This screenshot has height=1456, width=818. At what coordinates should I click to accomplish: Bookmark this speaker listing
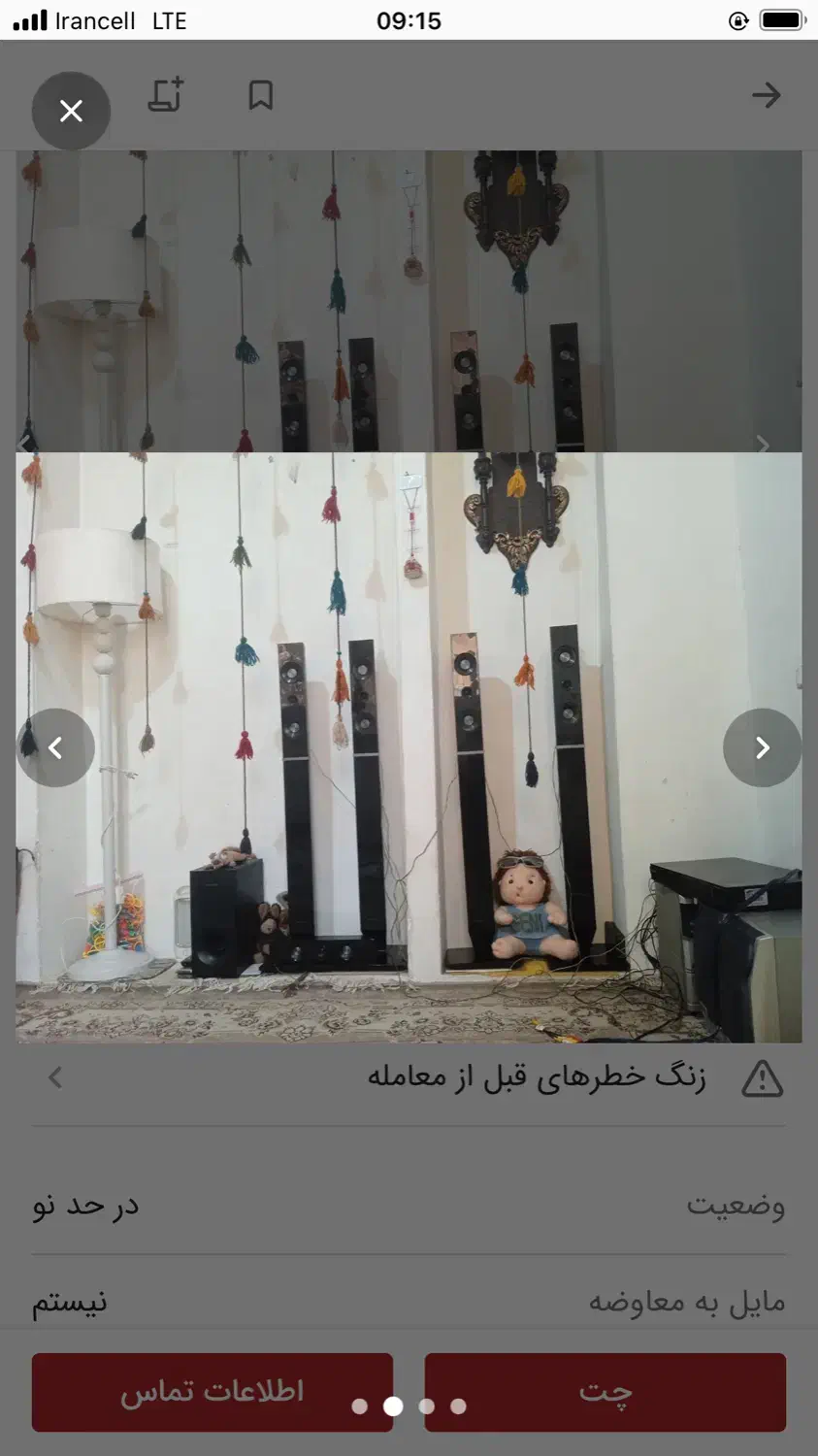(x=258, y=96)
